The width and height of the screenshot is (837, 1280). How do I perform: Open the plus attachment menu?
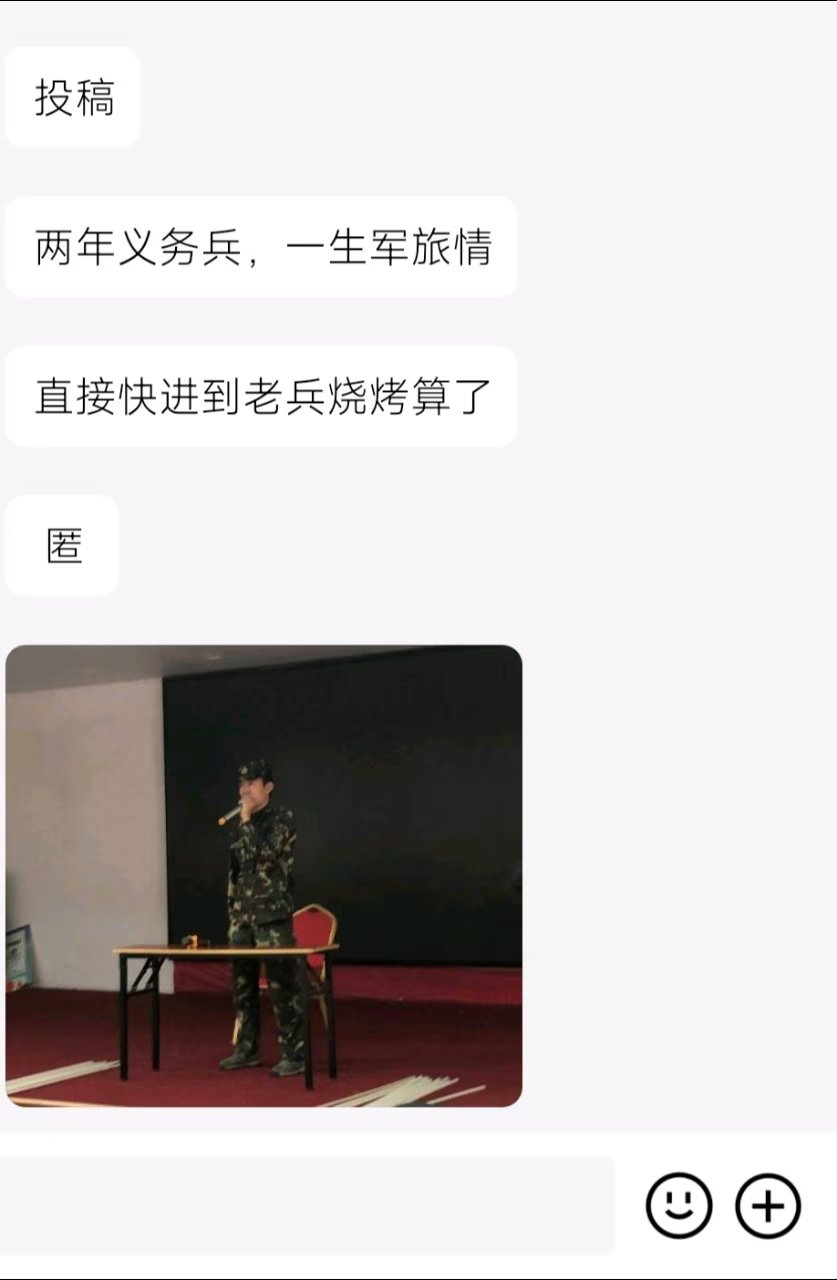768,1206
